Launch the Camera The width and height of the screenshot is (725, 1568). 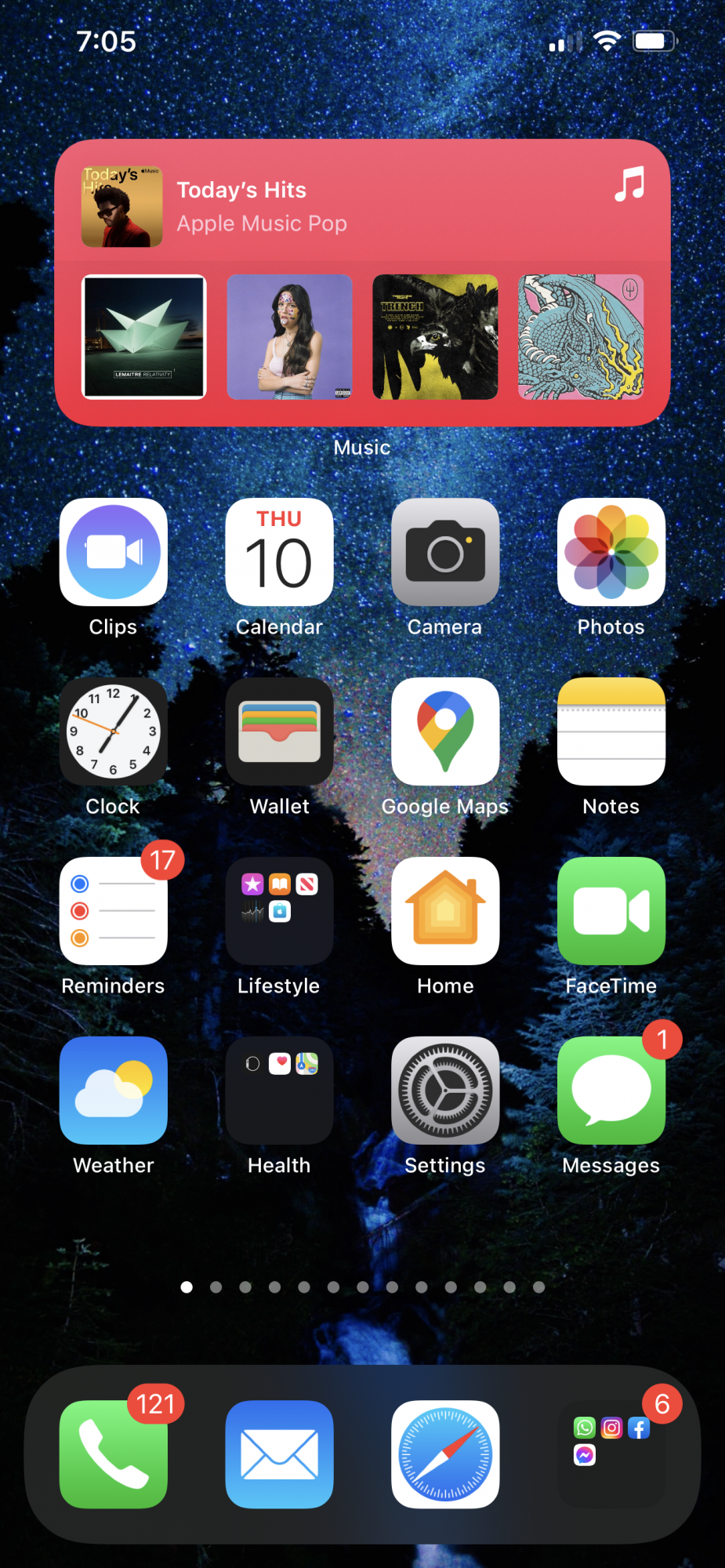point(445,553)
